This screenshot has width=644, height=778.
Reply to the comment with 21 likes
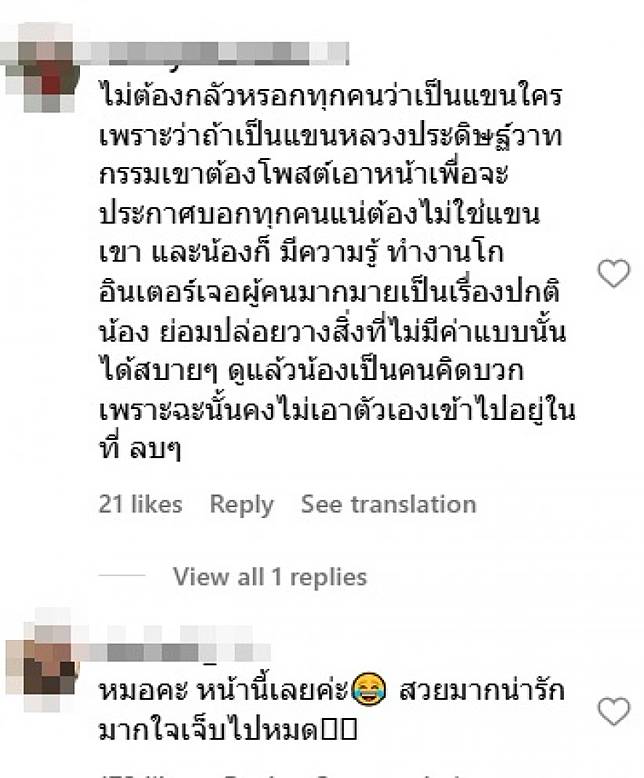(x=241, y=505)
